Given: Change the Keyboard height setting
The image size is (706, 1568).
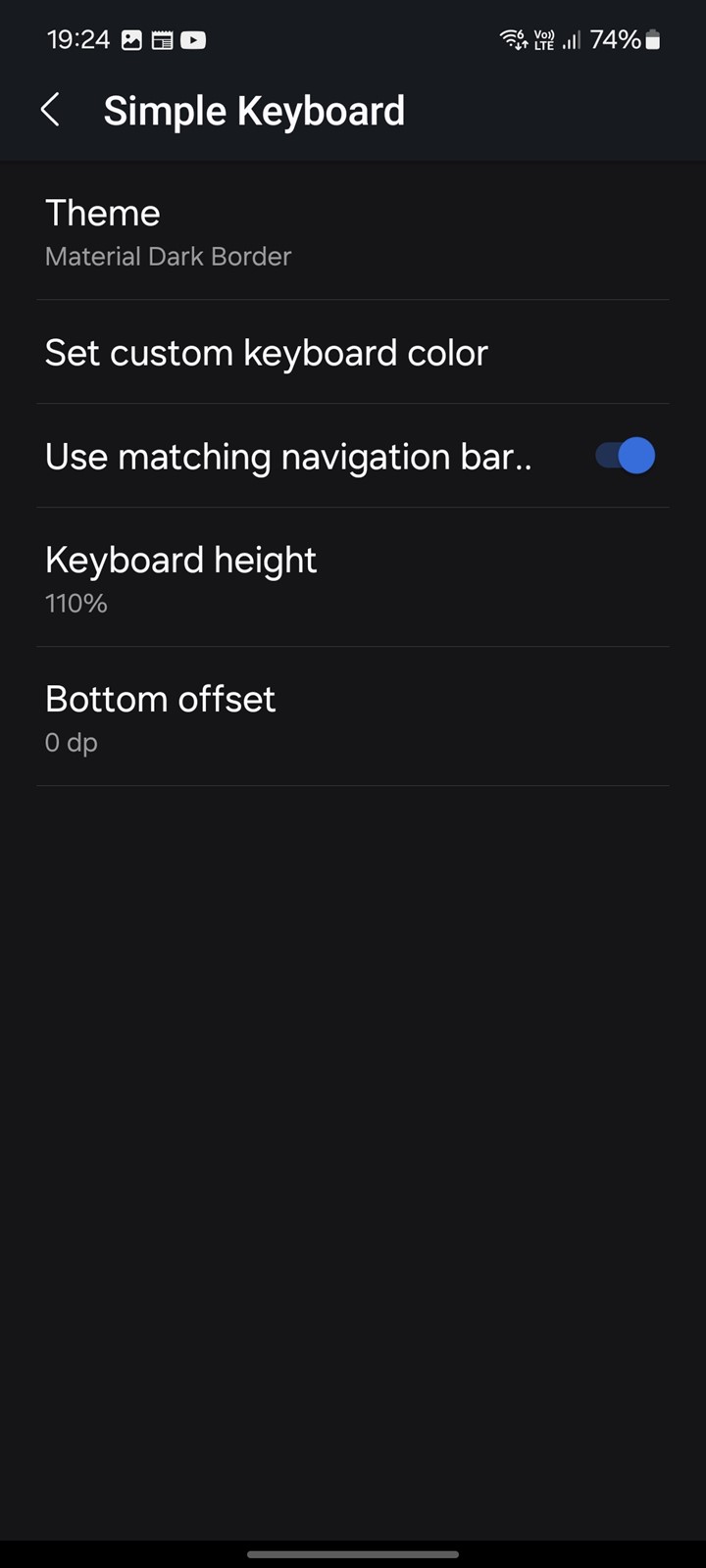Looking at the screenshot, I should click(x=353, y=577).
